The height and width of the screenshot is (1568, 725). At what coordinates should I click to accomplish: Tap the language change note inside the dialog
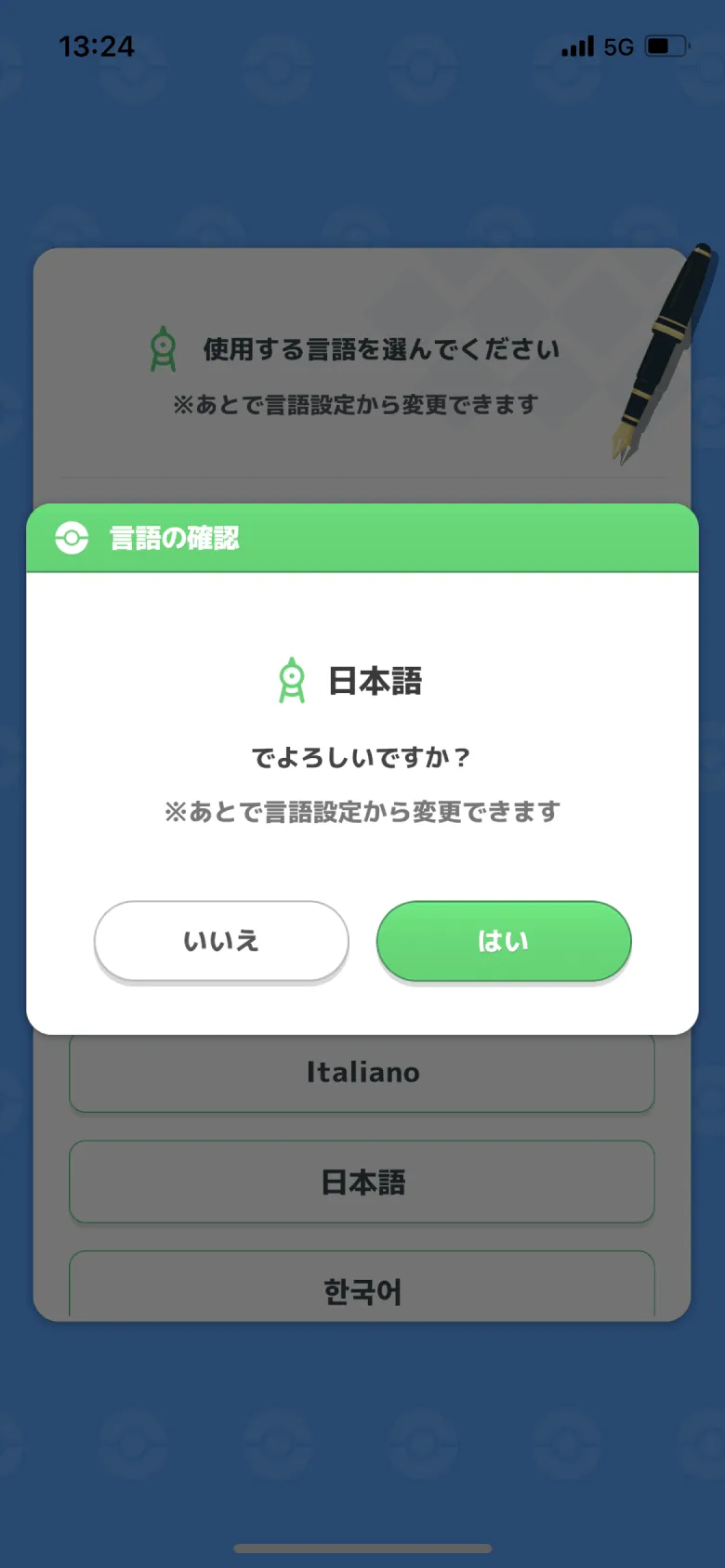point(362,811)
